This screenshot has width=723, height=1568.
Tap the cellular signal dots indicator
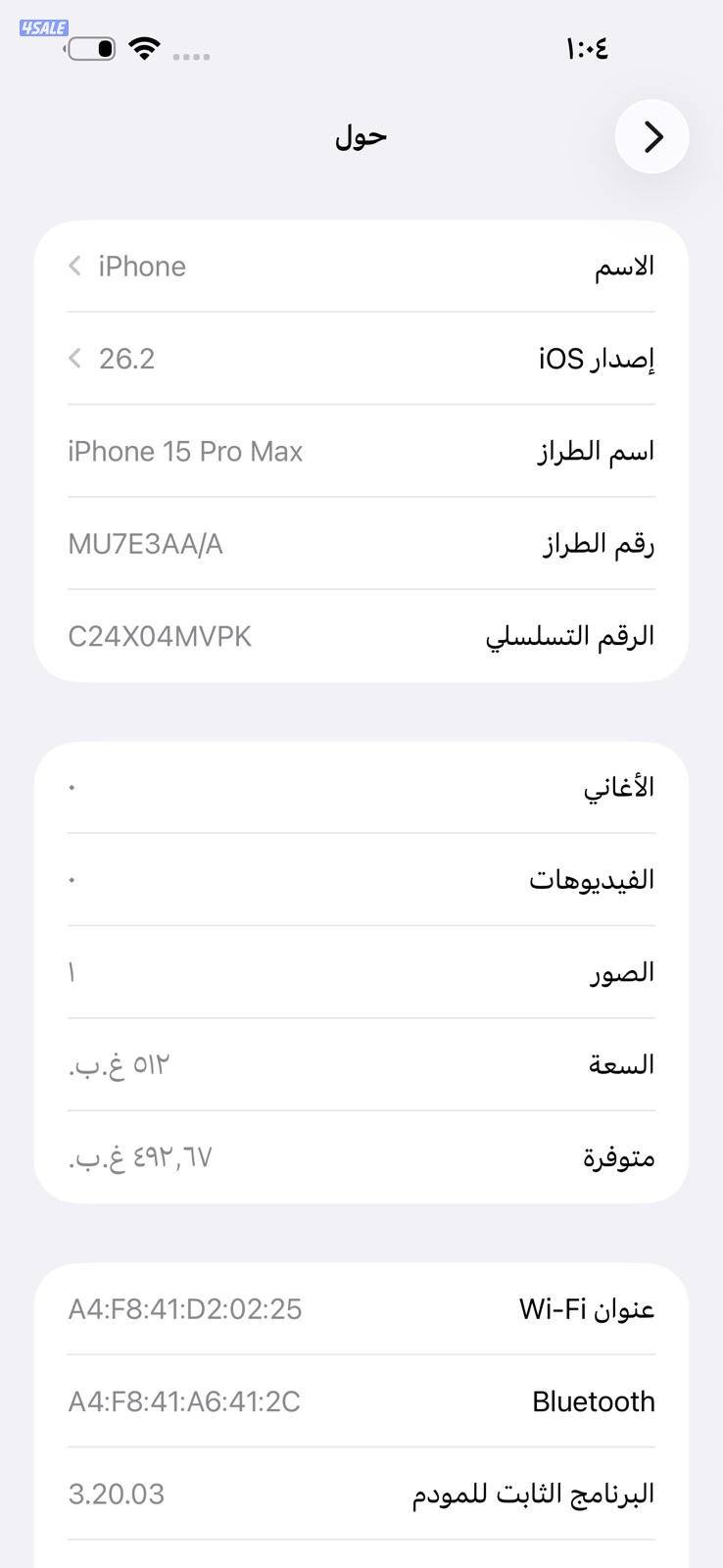click(191, 56)
